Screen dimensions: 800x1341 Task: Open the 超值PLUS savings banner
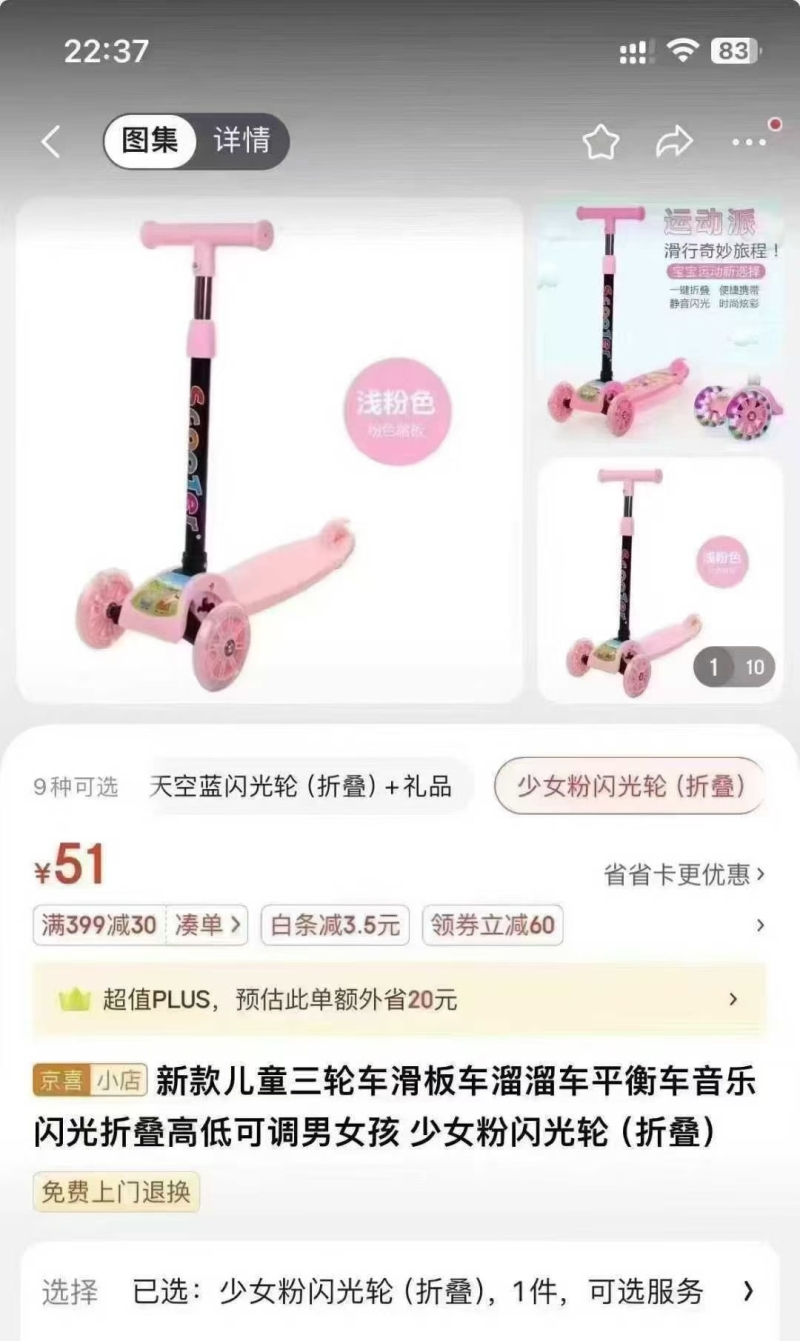(400, 999)
